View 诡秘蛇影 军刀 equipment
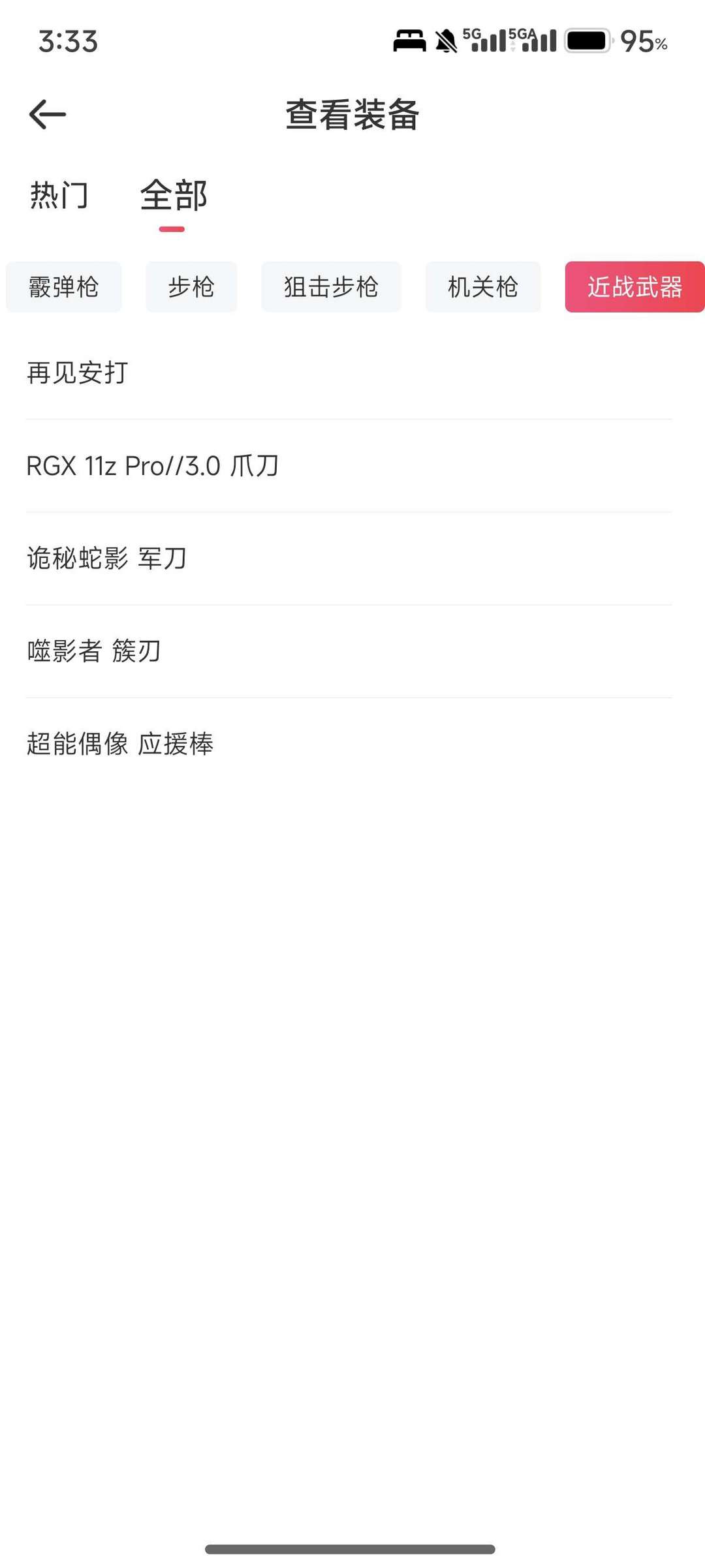 pyautogui.click(x=349, y=559)
